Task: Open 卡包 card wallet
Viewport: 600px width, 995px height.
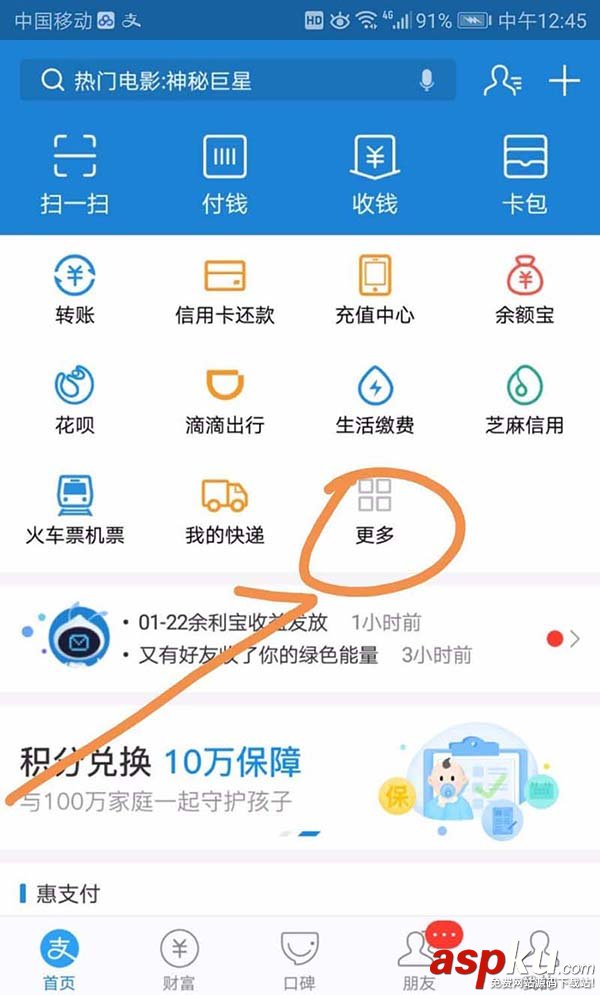Action: tap(525, 173)
